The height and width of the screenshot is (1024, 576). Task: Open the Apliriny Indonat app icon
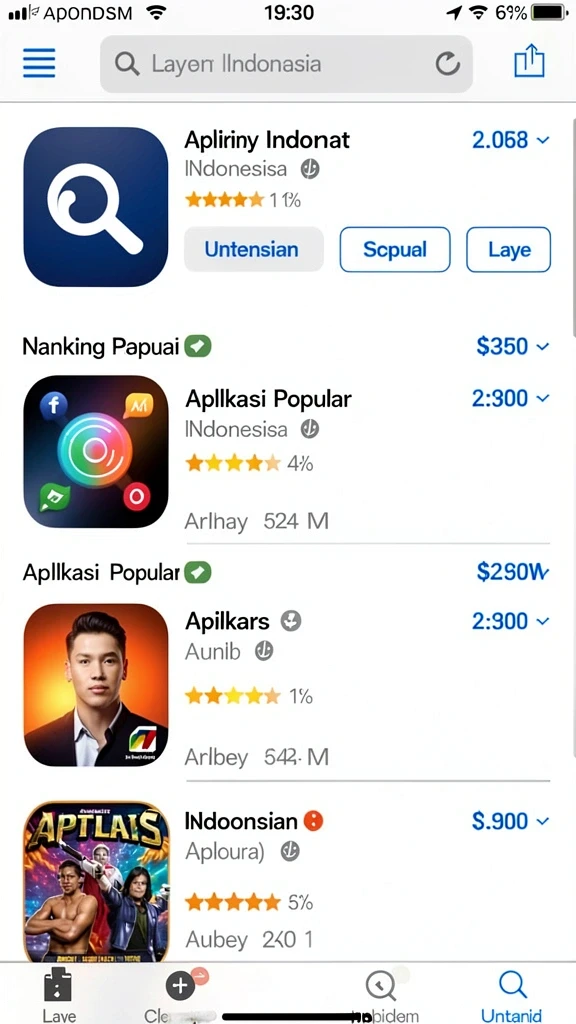96,206
